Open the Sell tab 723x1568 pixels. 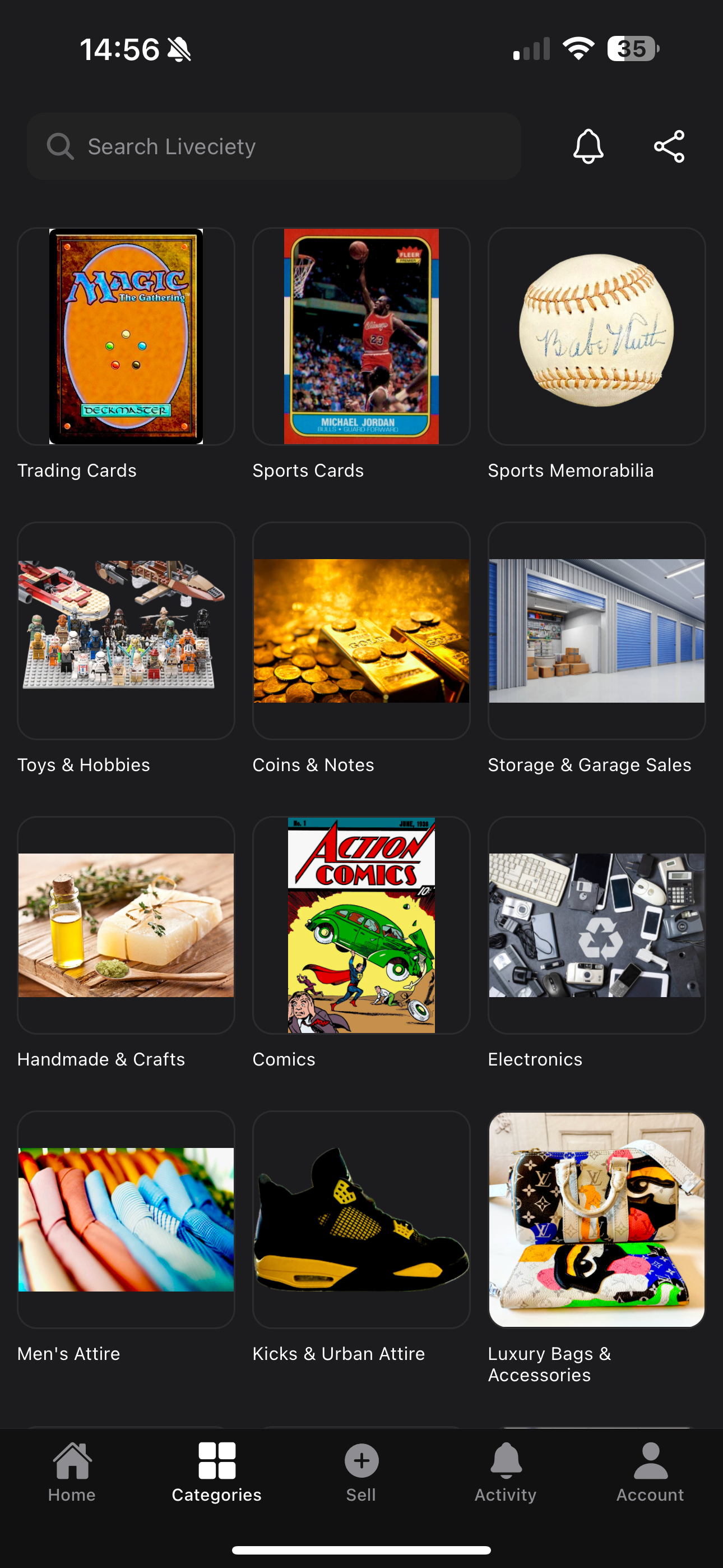pos(361,1472)
